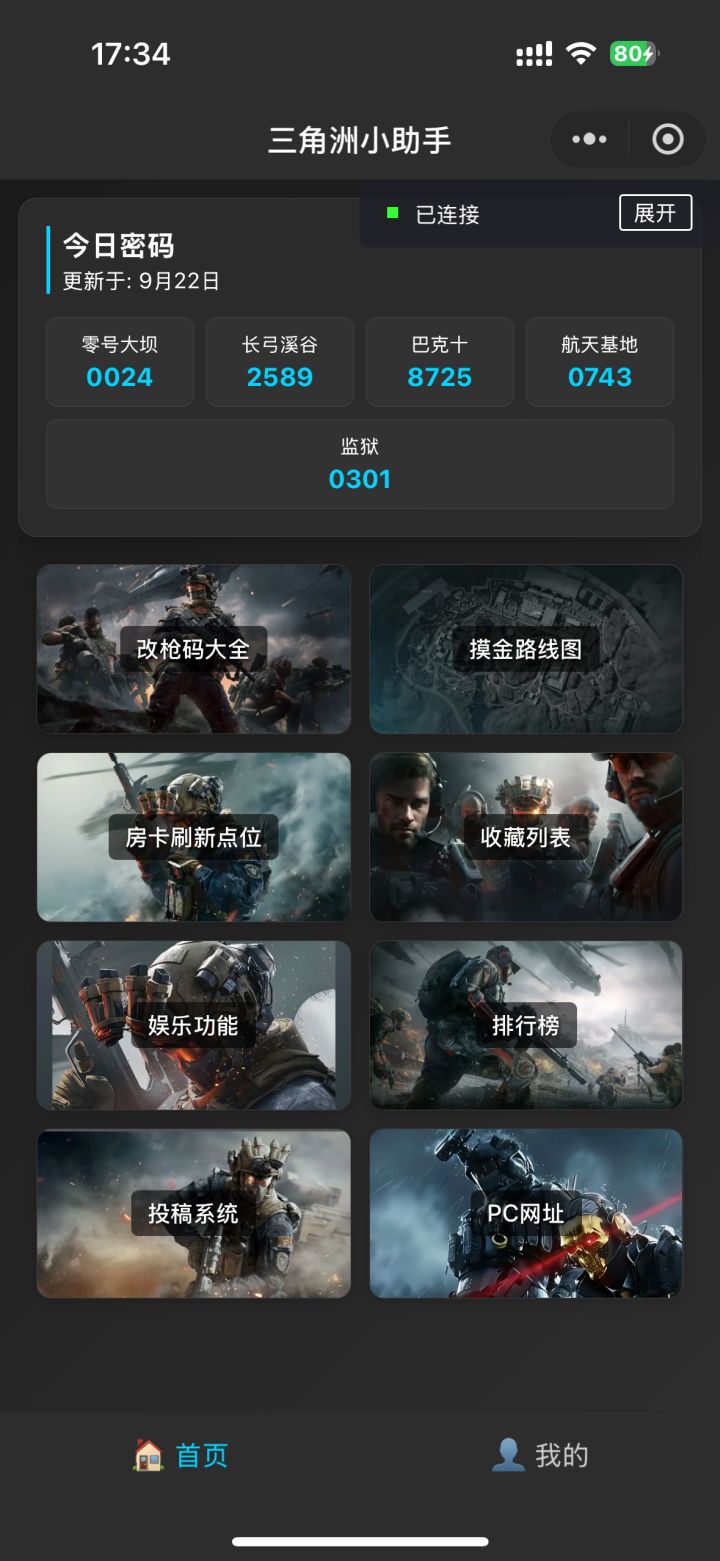720x1561 pixels.
Task: Open the 排行榜 leaderboard tile
Action: pos(526,1025)
